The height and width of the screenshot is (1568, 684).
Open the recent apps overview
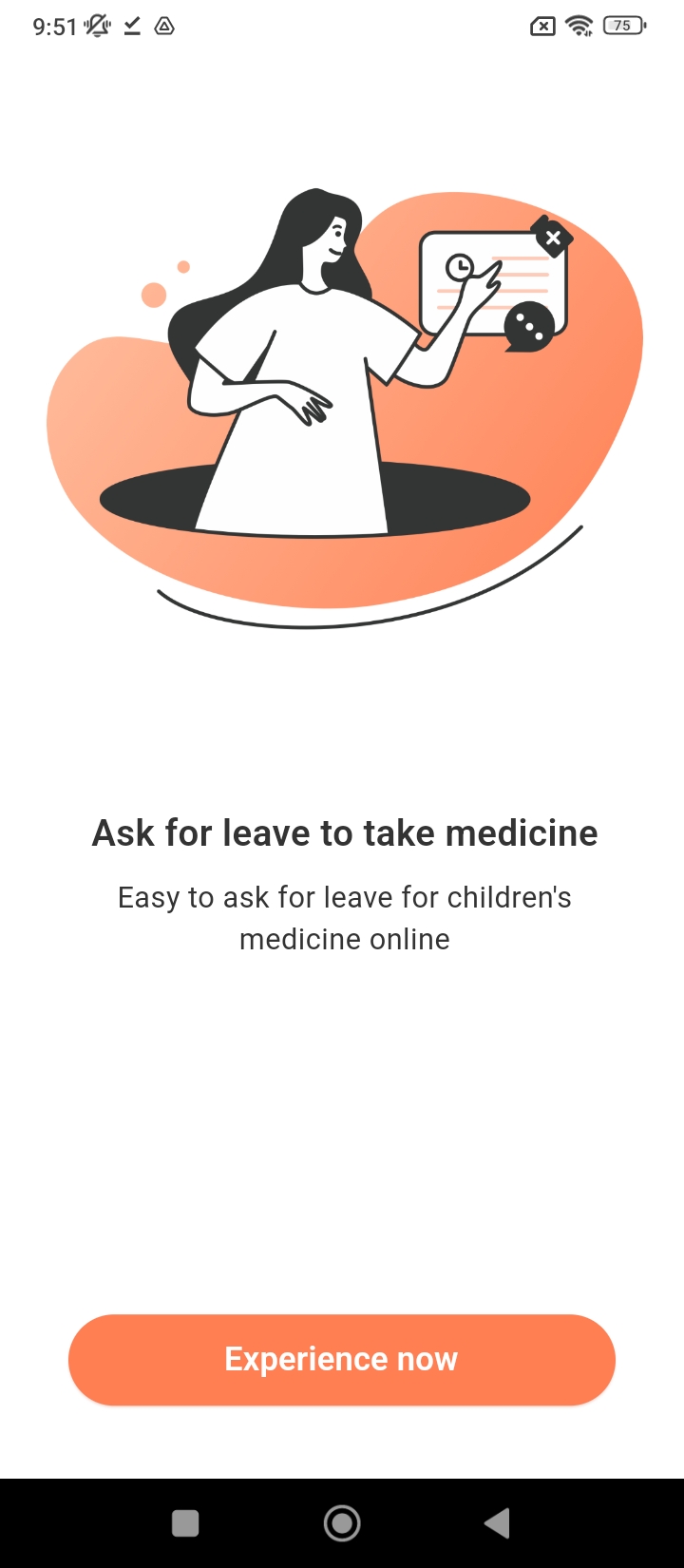pyautogui.click(x=185, y=1523)
